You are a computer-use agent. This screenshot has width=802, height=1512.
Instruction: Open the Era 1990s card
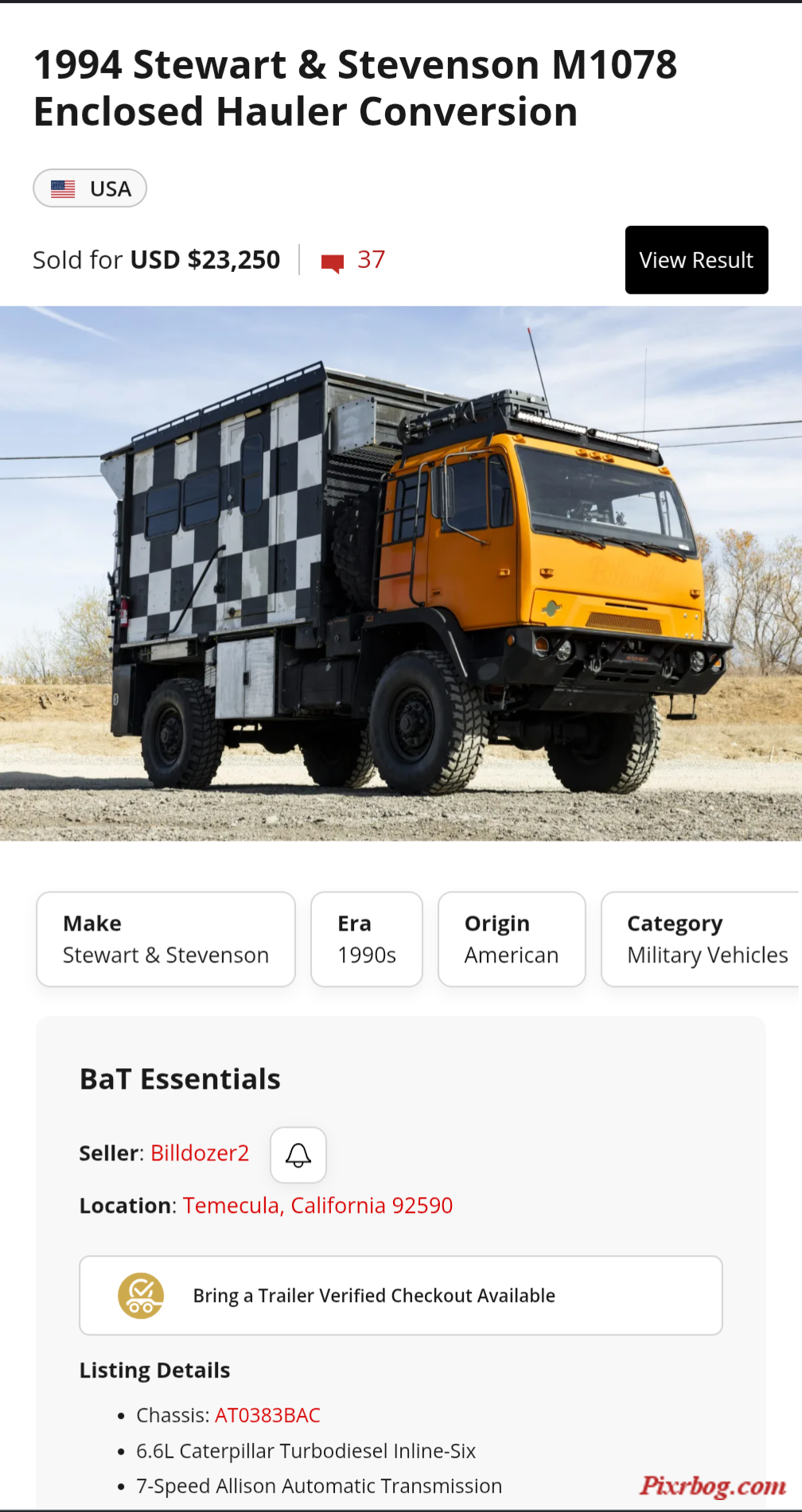coord(366,939)
